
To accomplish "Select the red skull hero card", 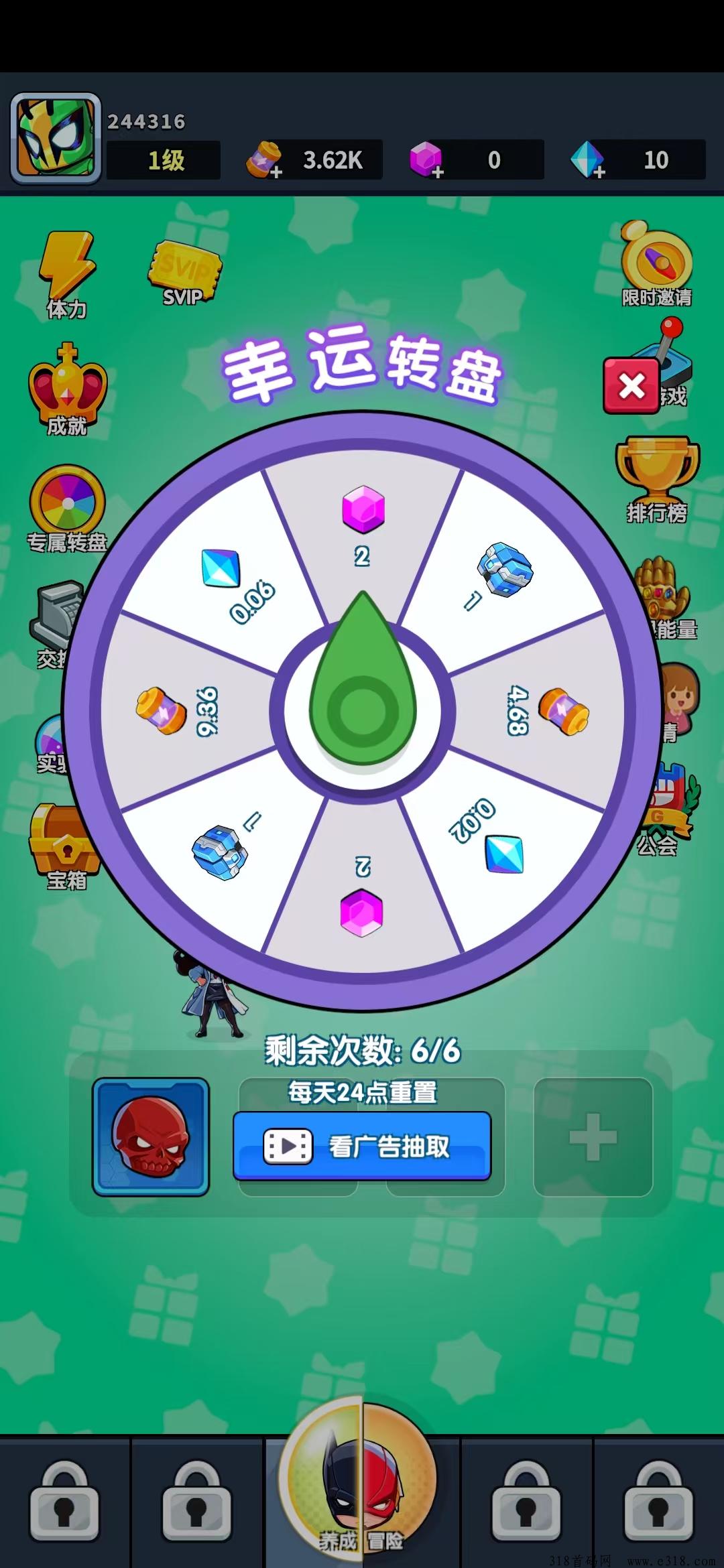I will point(151,1136).
